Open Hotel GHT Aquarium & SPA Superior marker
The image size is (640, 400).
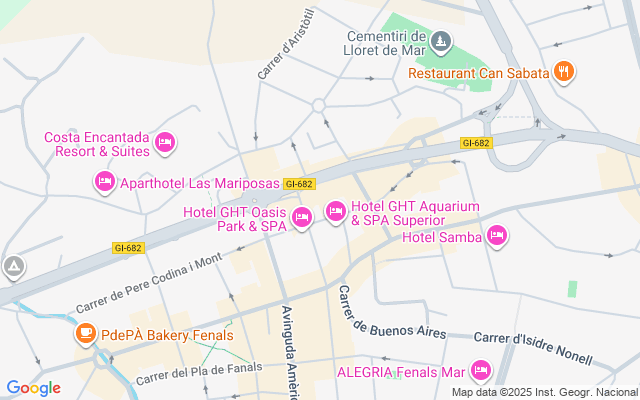(336, 210)
